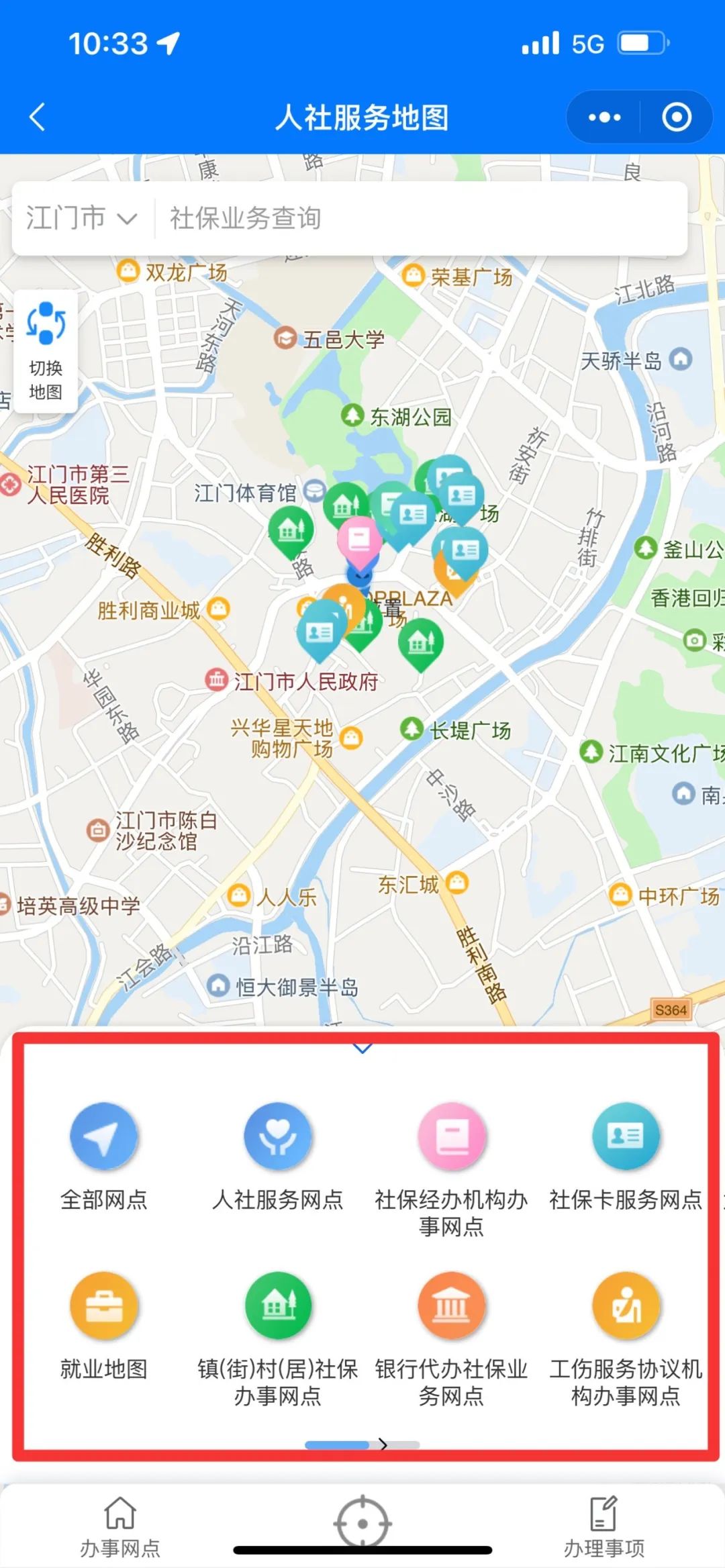This screenshot has width=725, height=1568.
Task: Select the 社保卡服务网点 category icon
Action: [x=626, y=1137]
